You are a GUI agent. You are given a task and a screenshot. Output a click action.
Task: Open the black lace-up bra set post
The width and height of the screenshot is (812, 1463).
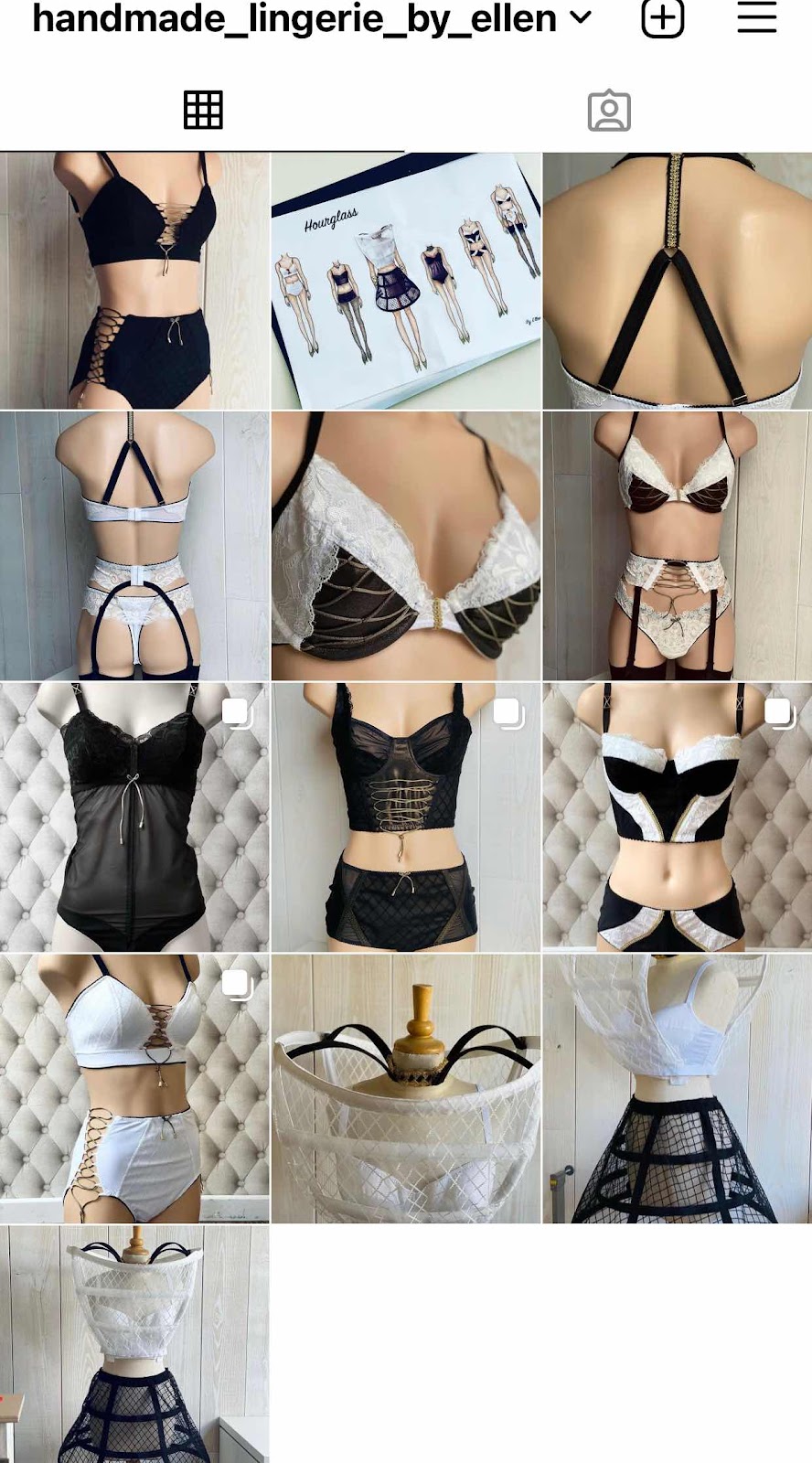pos(134,281)
